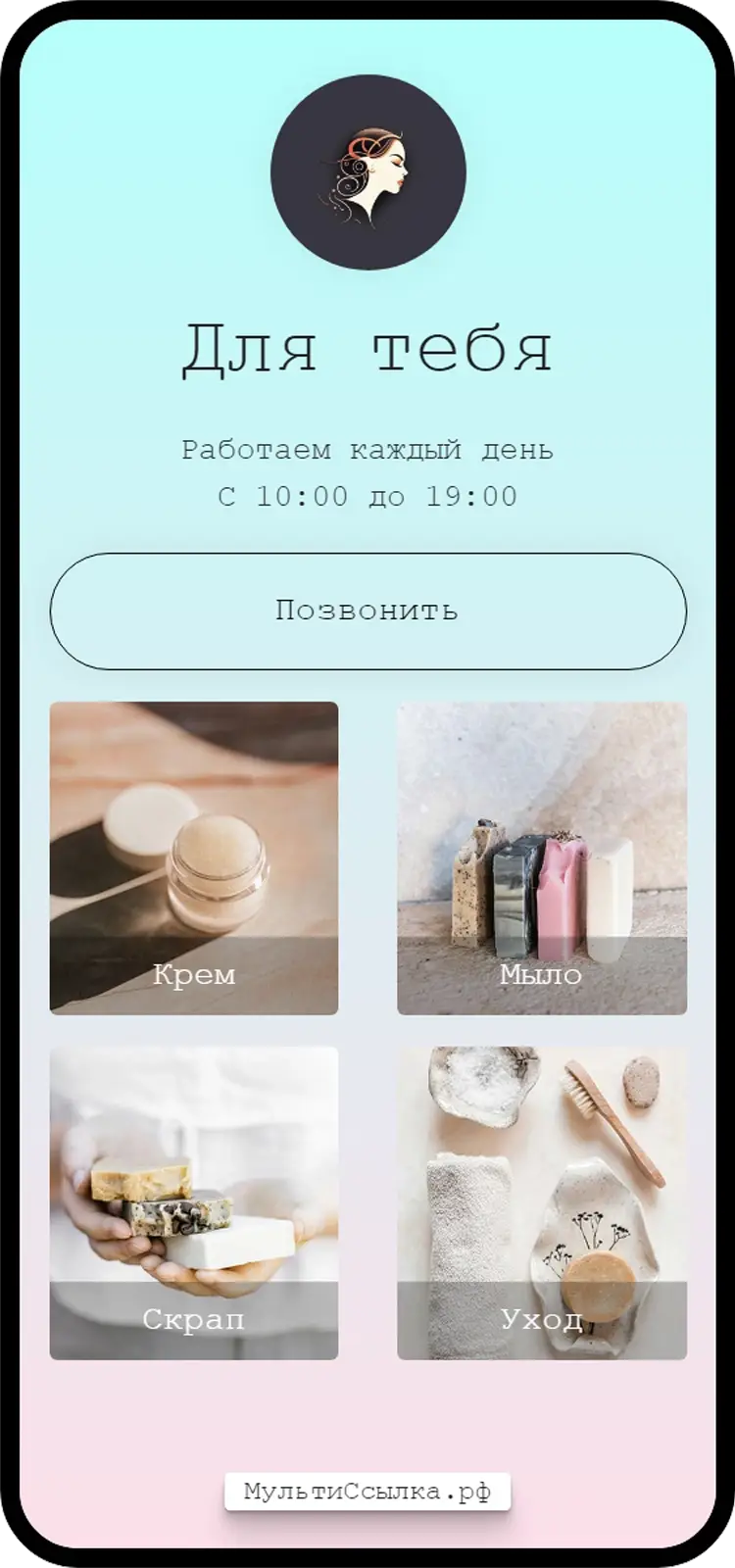Select the Скраб tile
735x1568 pixels.
coord(194,1202)
